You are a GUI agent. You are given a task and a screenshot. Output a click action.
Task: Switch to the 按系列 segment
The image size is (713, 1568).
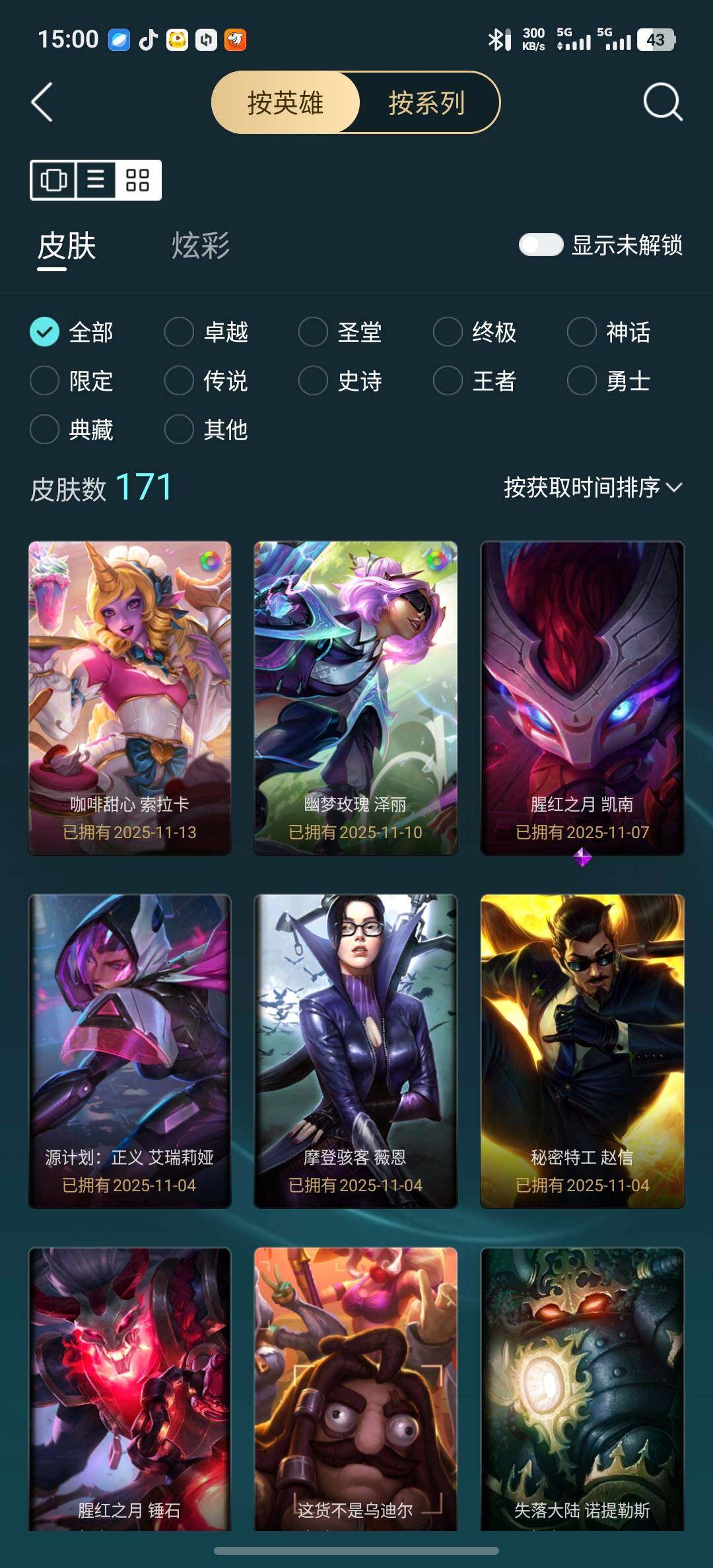pos(427,103)
